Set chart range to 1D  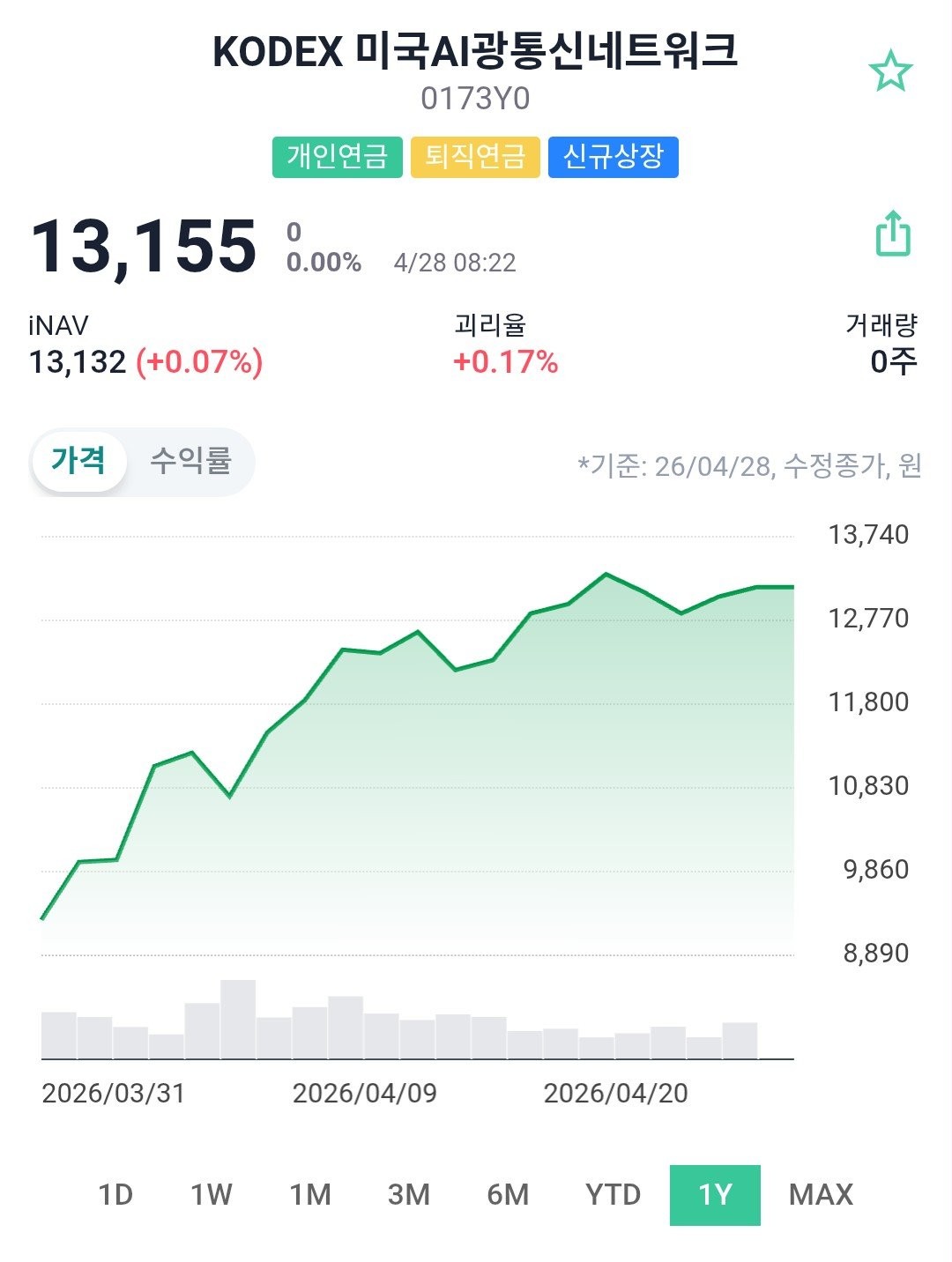point(115,1194)
